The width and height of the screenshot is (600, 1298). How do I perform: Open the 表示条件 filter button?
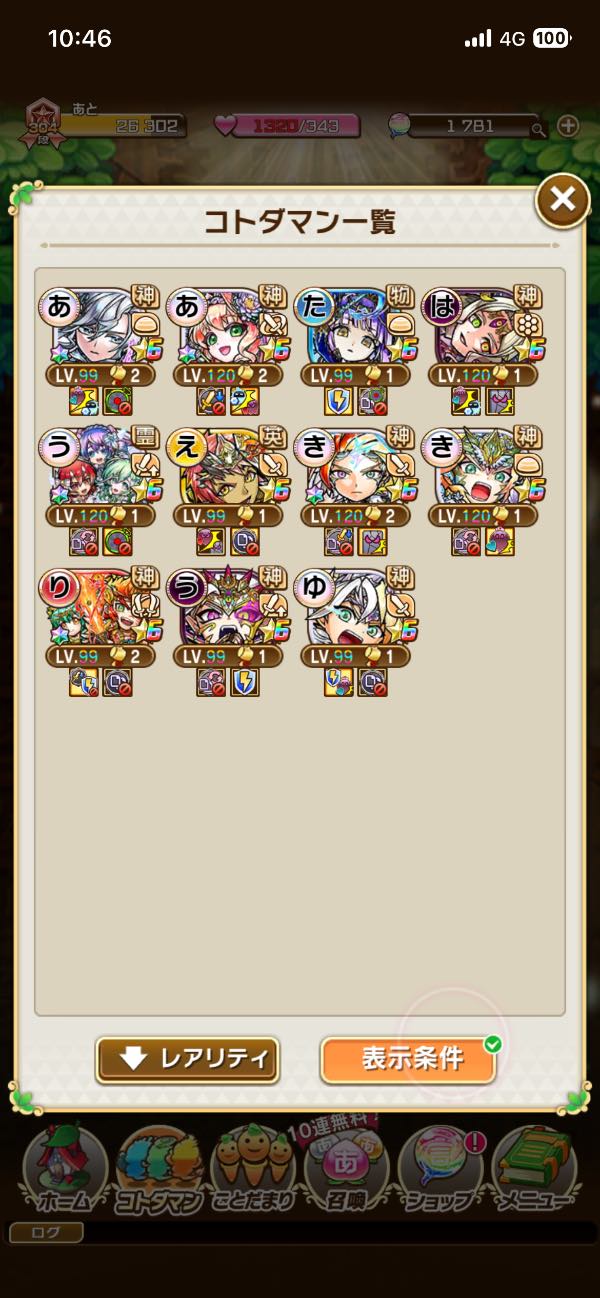tap(408, 1060)
